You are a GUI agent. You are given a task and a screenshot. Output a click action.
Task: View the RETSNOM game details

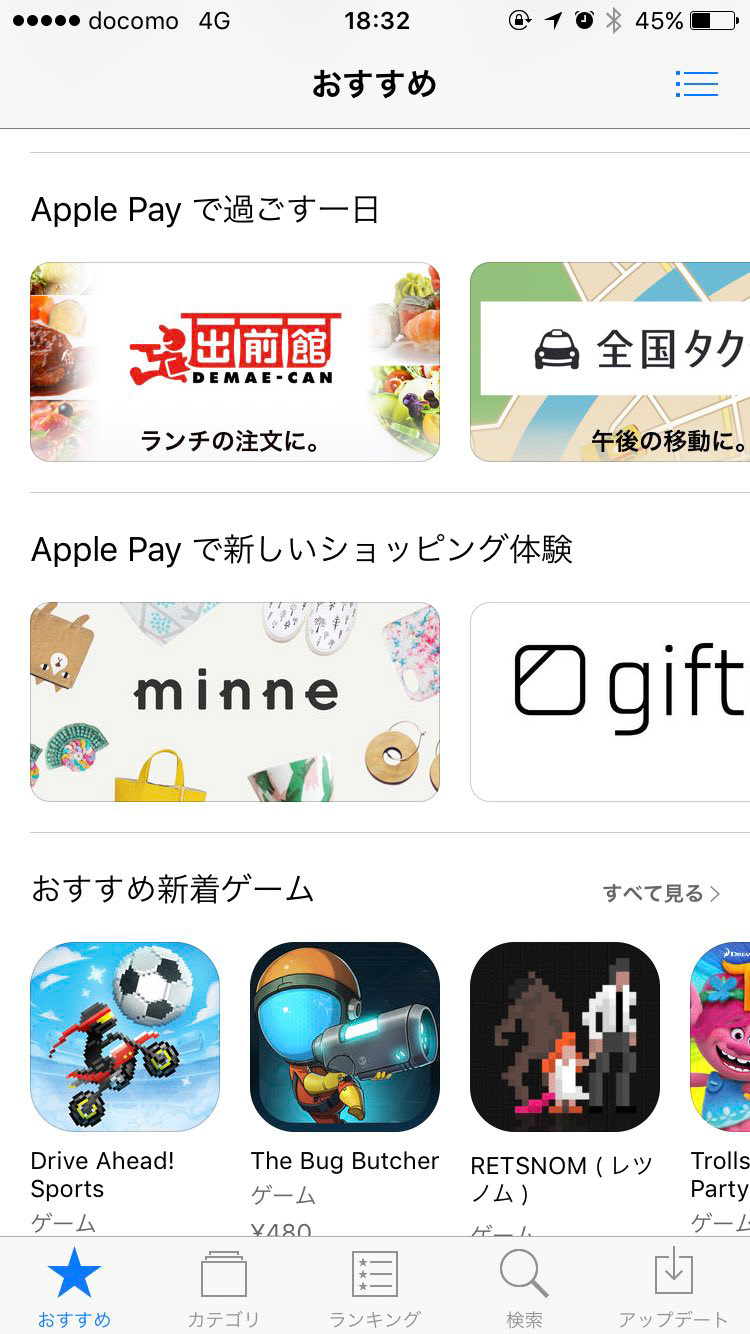(x=565, y=1037)
